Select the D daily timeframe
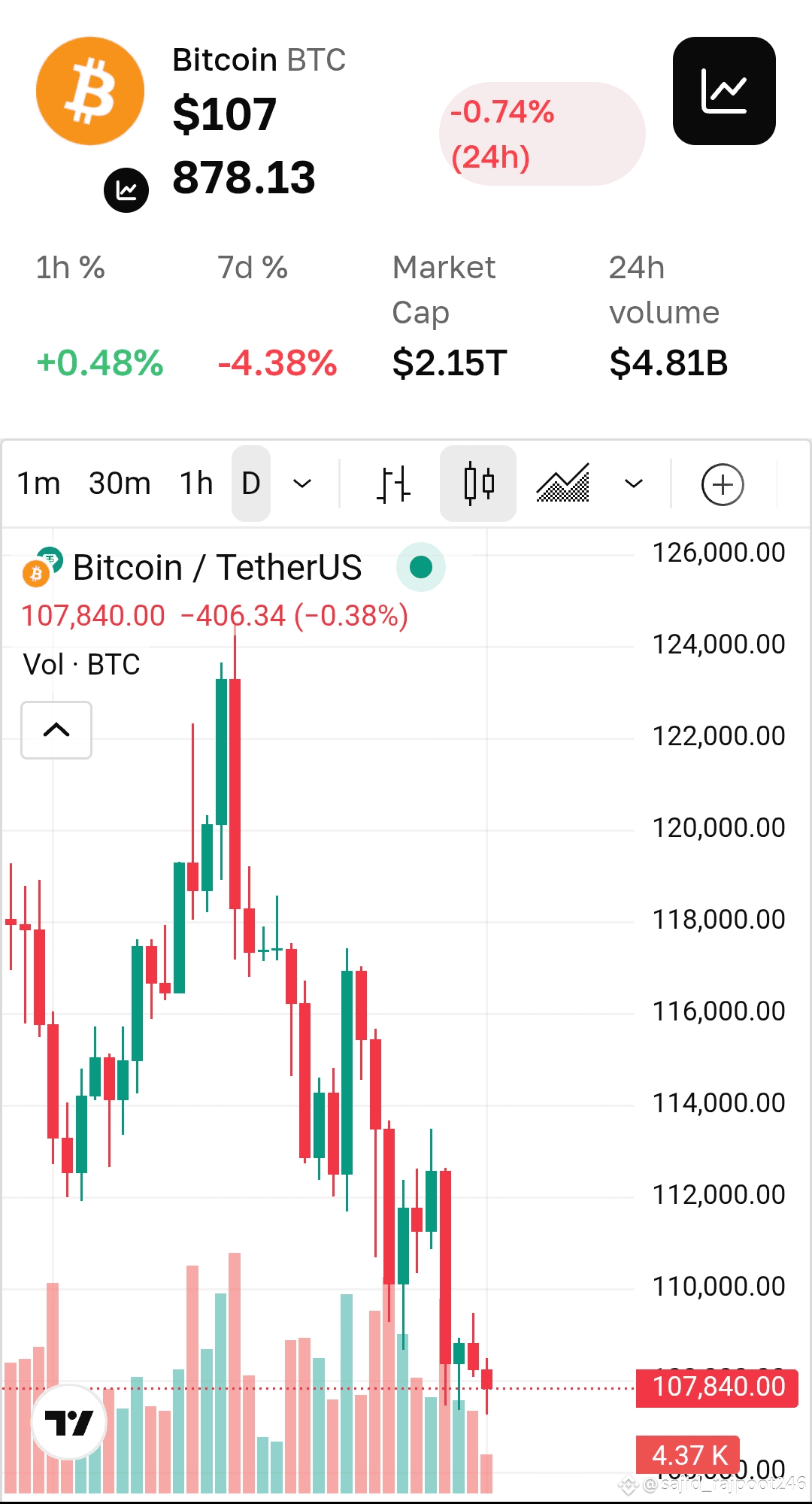The width and height of the screenshot is (812, 1504). click(x=251, y=484)
